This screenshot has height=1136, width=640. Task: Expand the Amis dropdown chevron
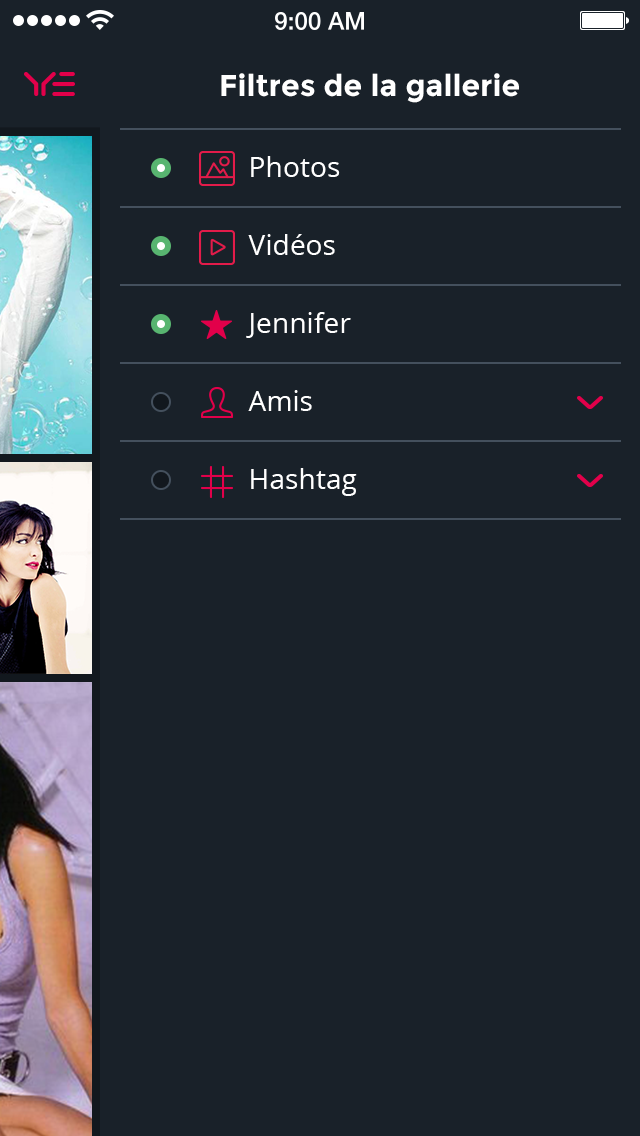[x=590, y=402]
